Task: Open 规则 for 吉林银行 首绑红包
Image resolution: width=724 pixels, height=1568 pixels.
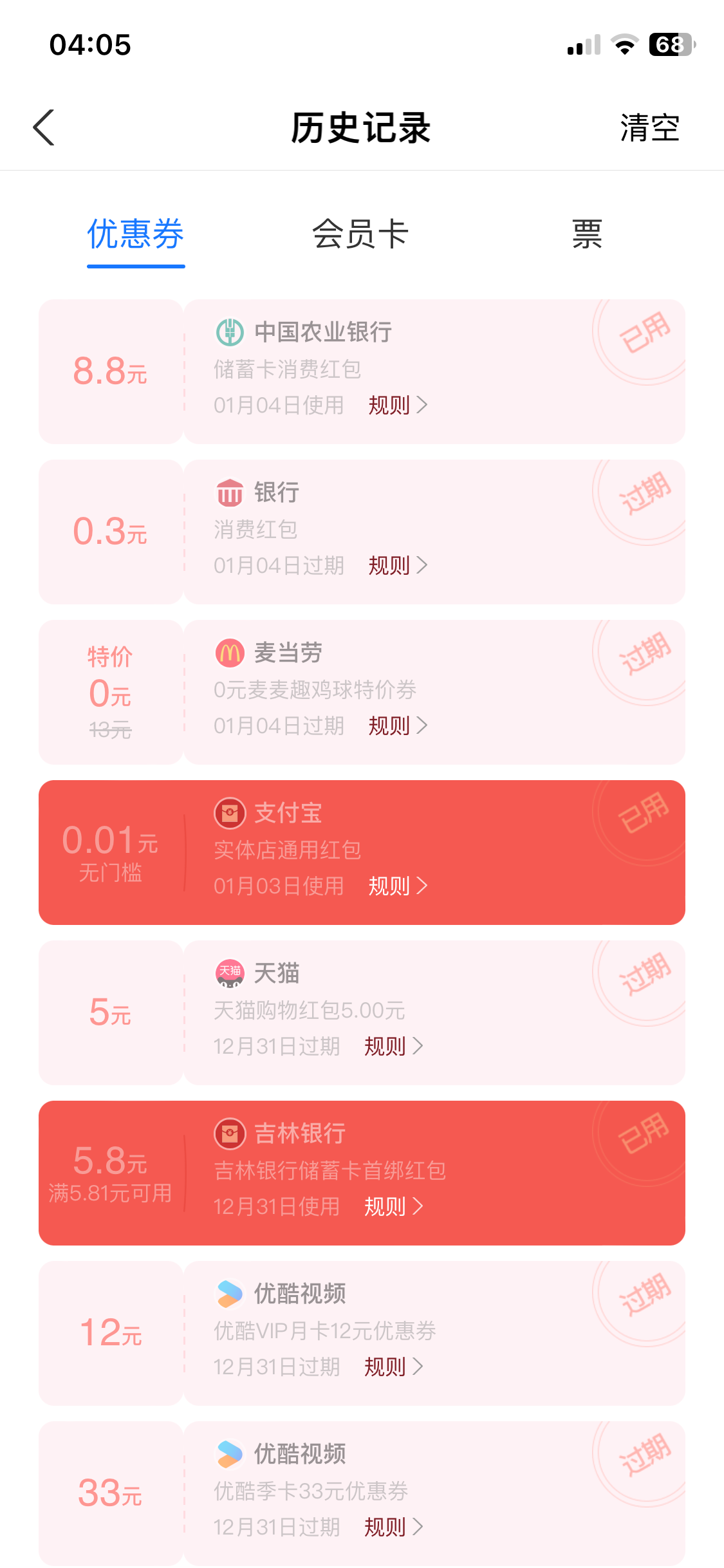Action: tap(393, 1206)
